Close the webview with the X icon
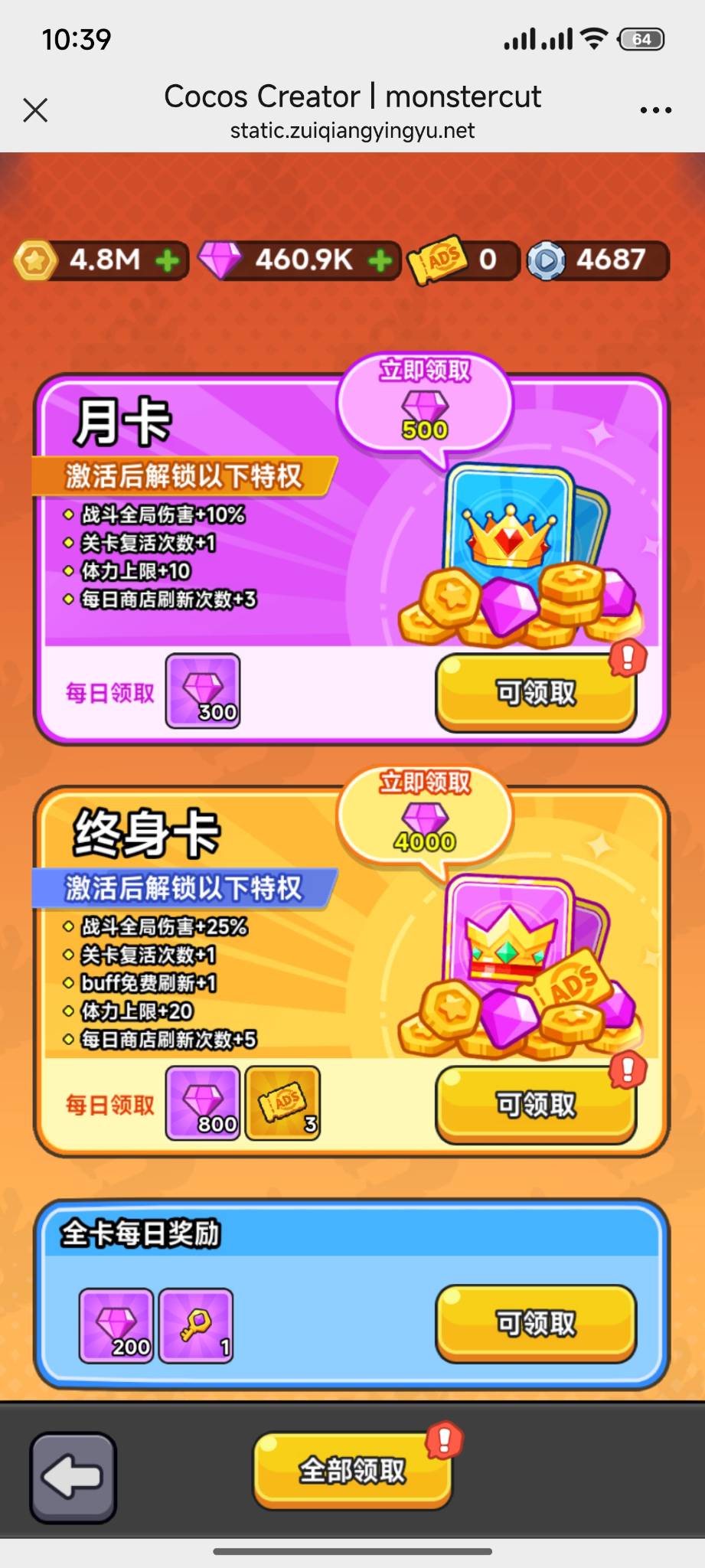Viewport: 705px width, 1568px height. coord(35,110)
